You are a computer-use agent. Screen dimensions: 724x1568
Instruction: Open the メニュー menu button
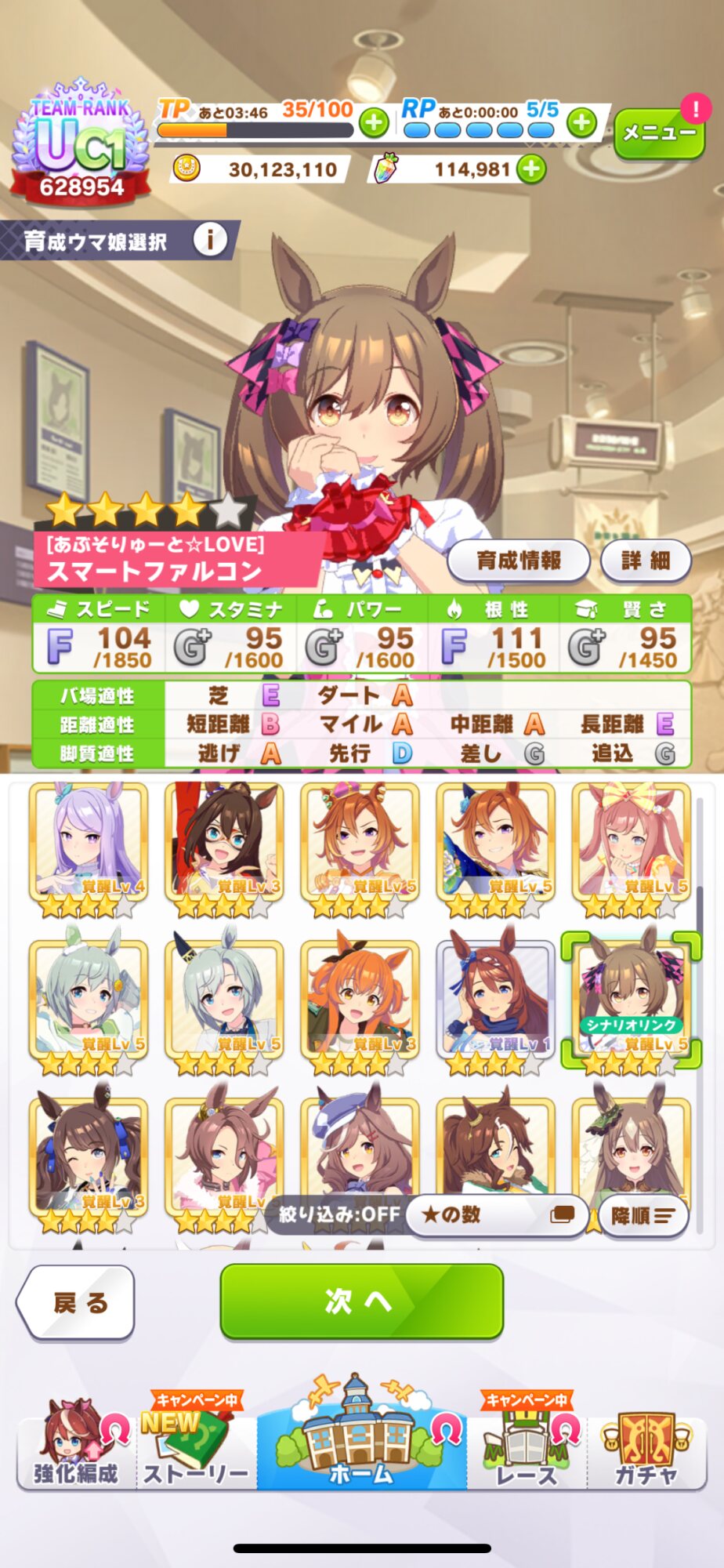(x=658, y=133)
